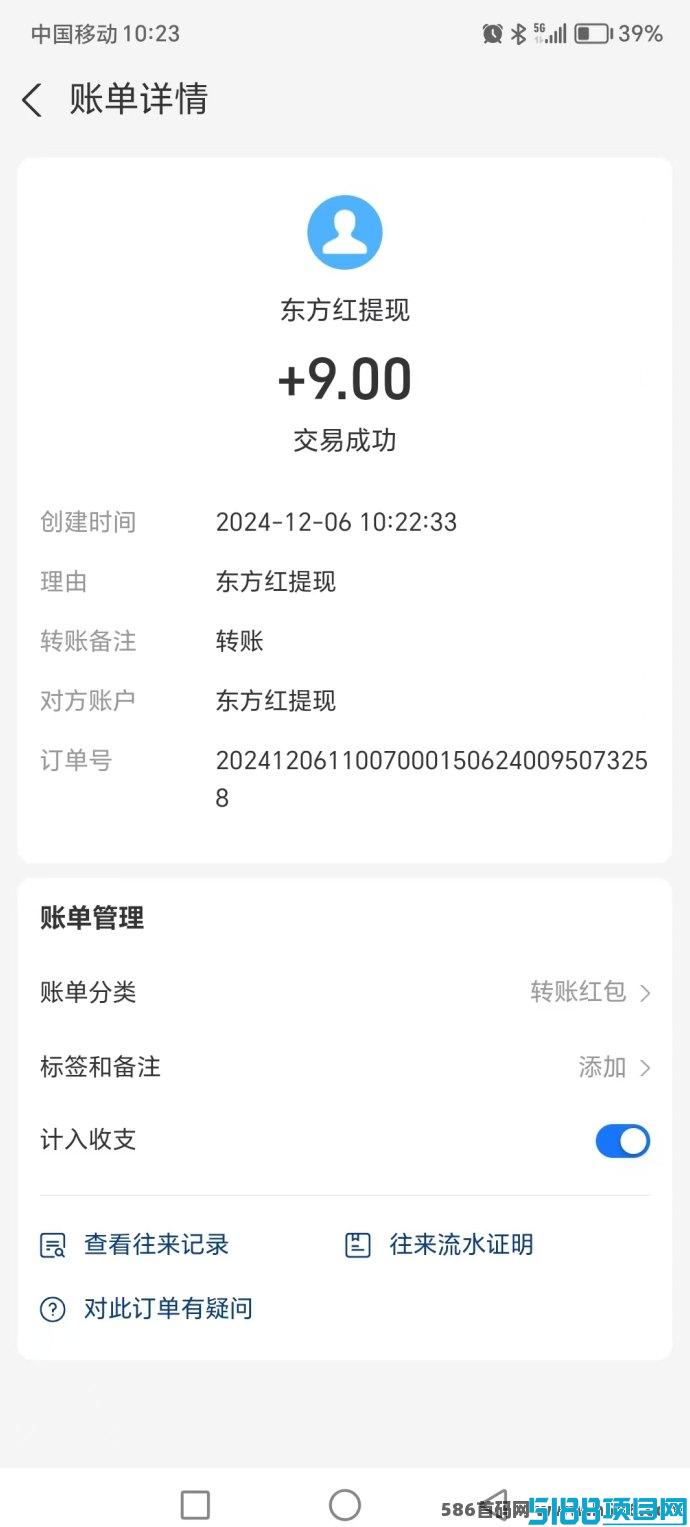Open 查看往来记录

pos(135,1245)
